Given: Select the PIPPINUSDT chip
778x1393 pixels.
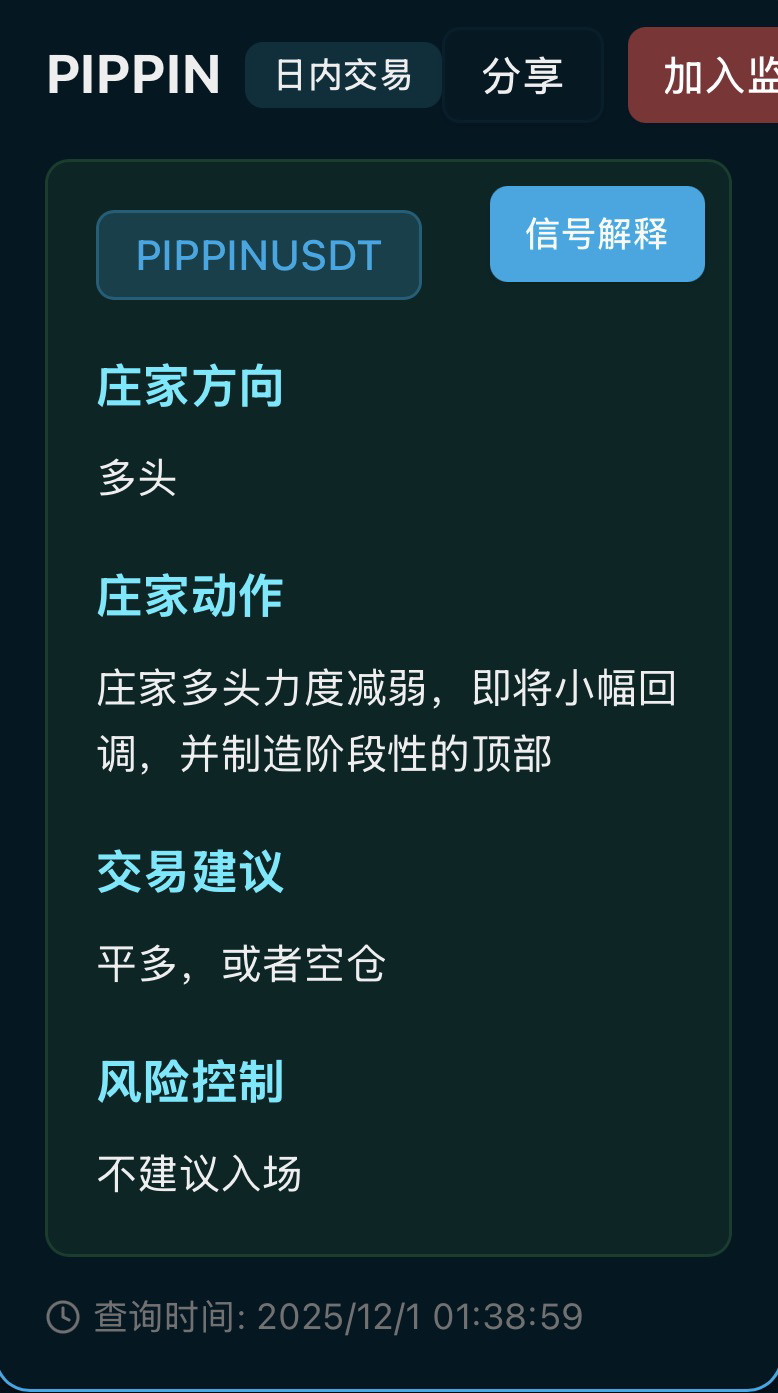Looking at the screenshot, I should 259,255.
